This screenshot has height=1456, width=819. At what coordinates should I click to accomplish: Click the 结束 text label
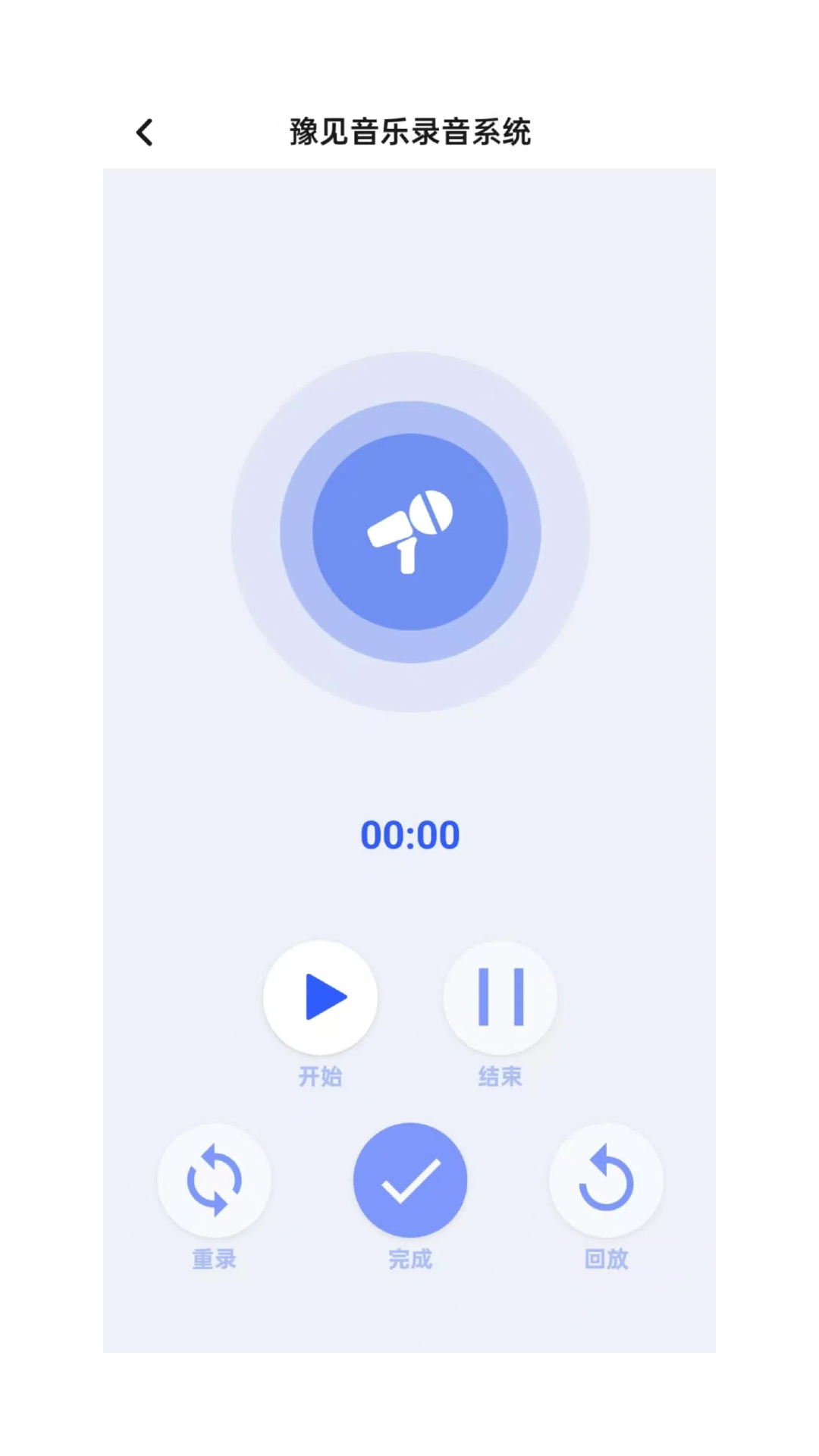pyautogui.click(x=500, y=1076)
